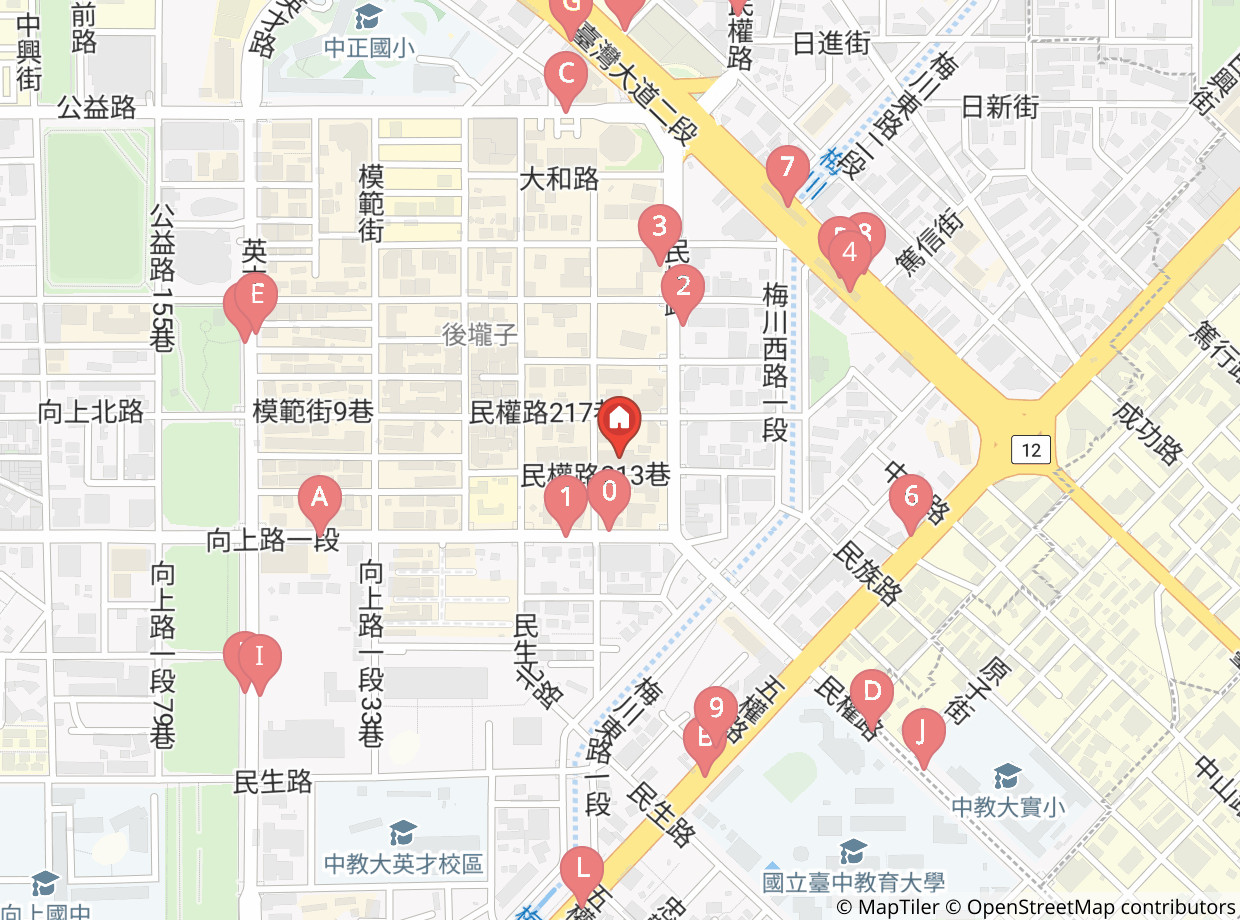Open map marker J

pos(922,731)
